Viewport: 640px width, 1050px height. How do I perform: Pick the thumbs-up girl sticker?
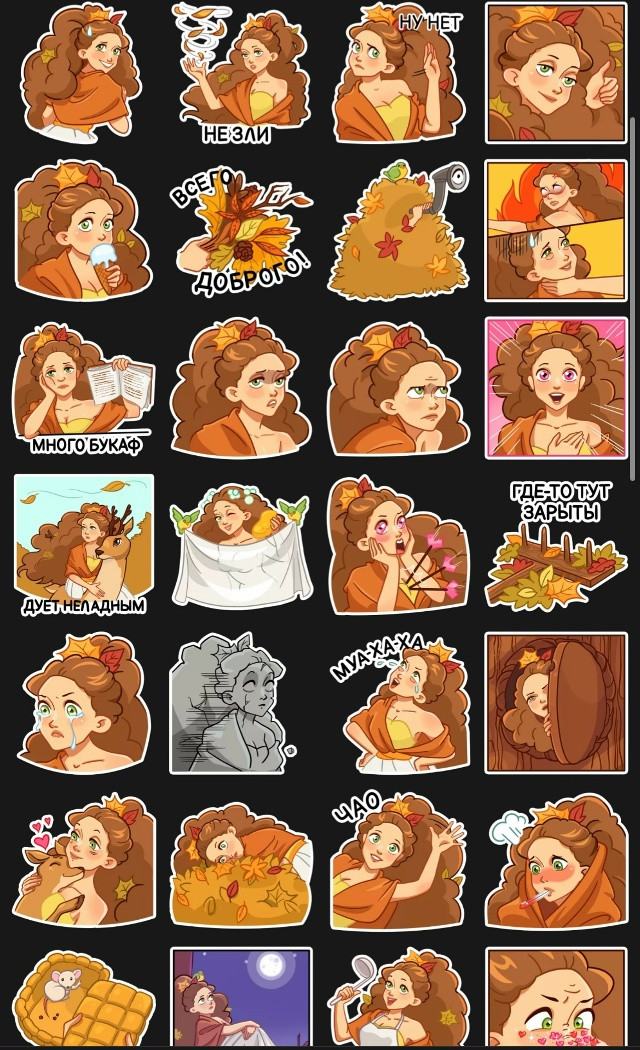[x=554, y=73]
